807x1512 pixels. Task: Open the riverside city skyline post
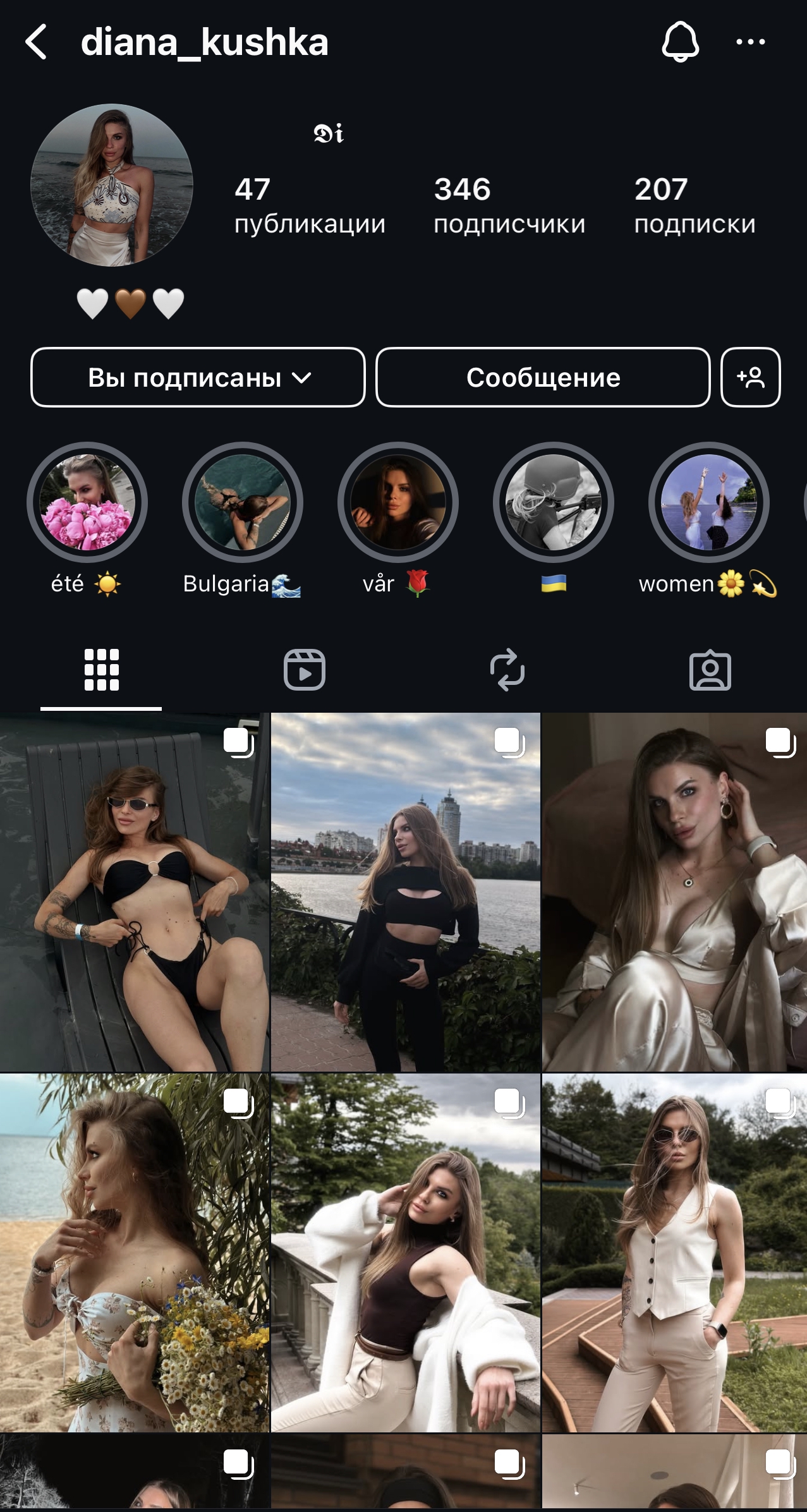pyautogui.click(x=405, y=892)
